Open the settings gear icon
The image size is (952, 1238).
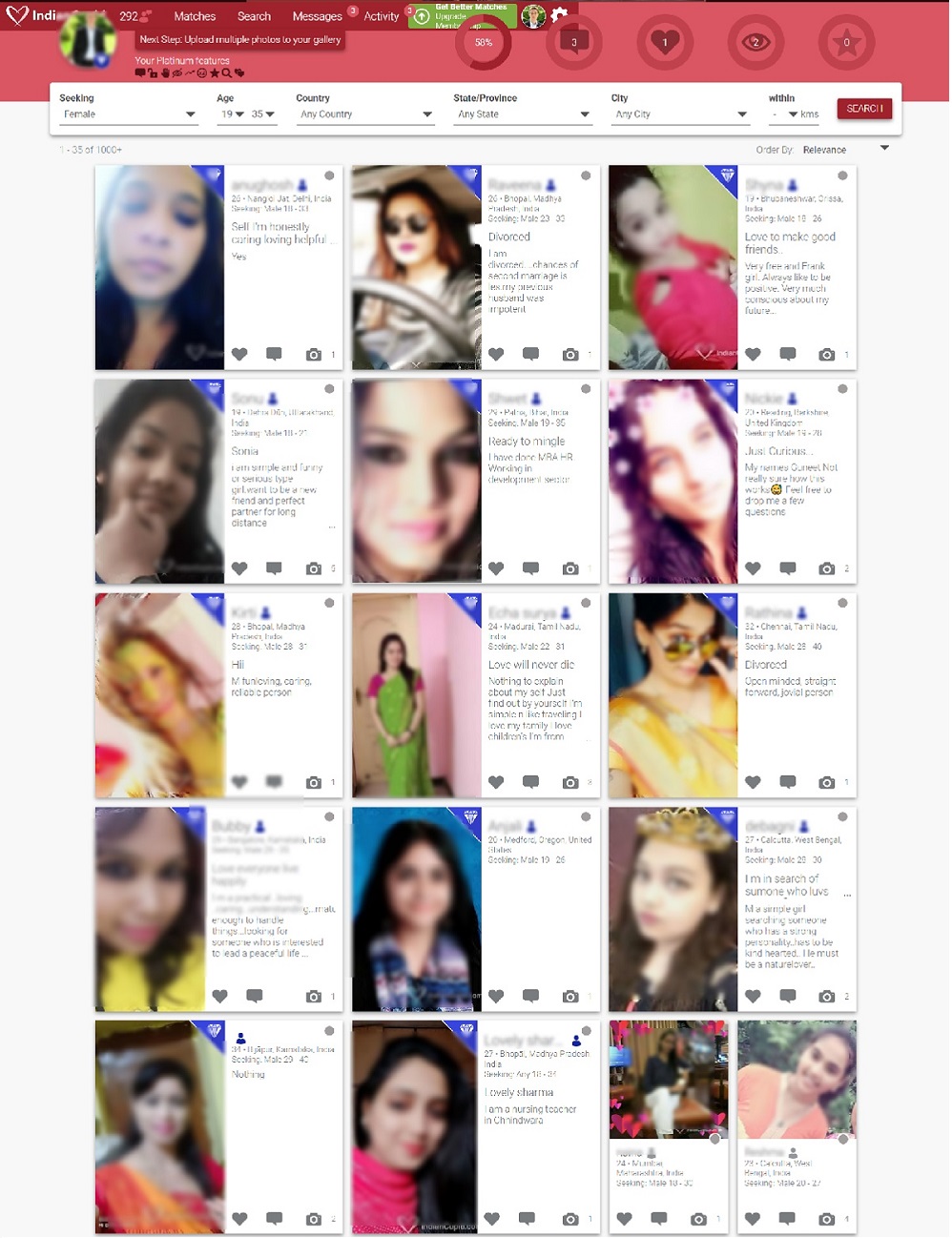point(560,15)
